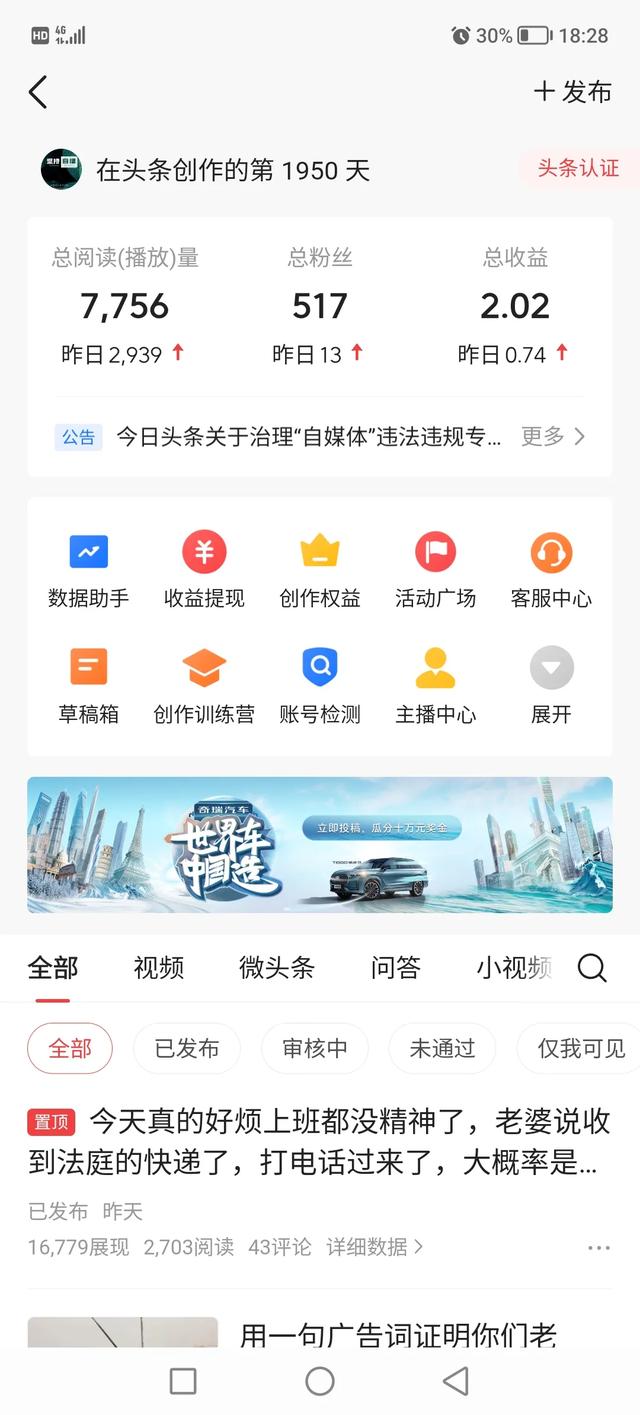View 详细数据 for the pinned post
This screenshot has width=640, height=1415.
[x=374, y=1247]
